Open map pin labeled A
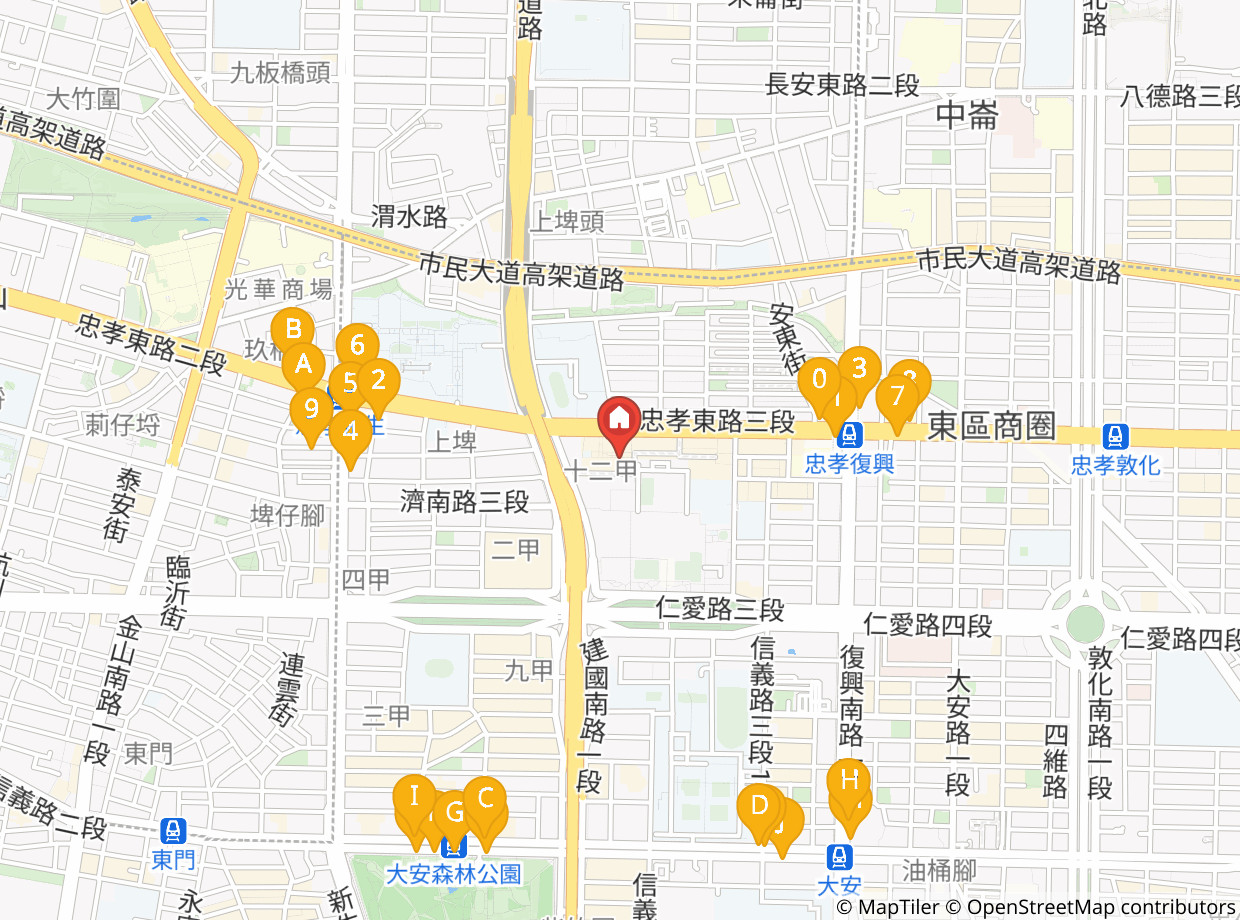 coord(303,364)
